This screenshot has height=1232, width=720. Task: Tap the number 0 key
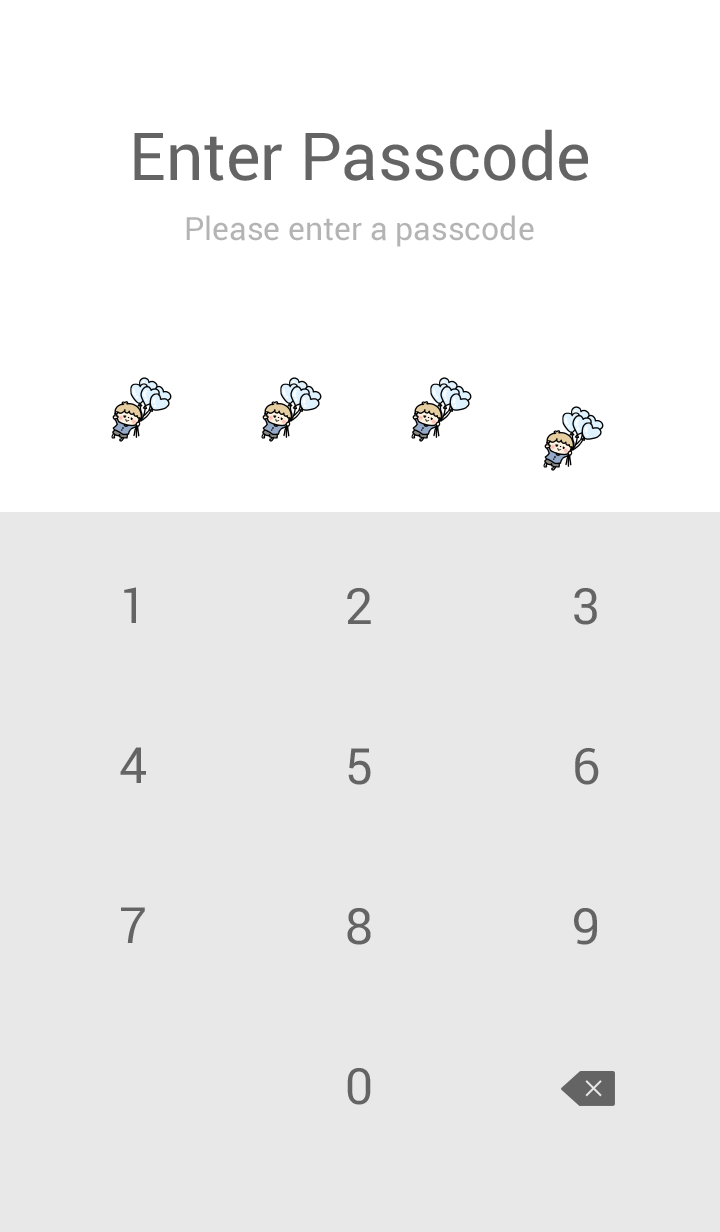click(x=359, y=1086)
